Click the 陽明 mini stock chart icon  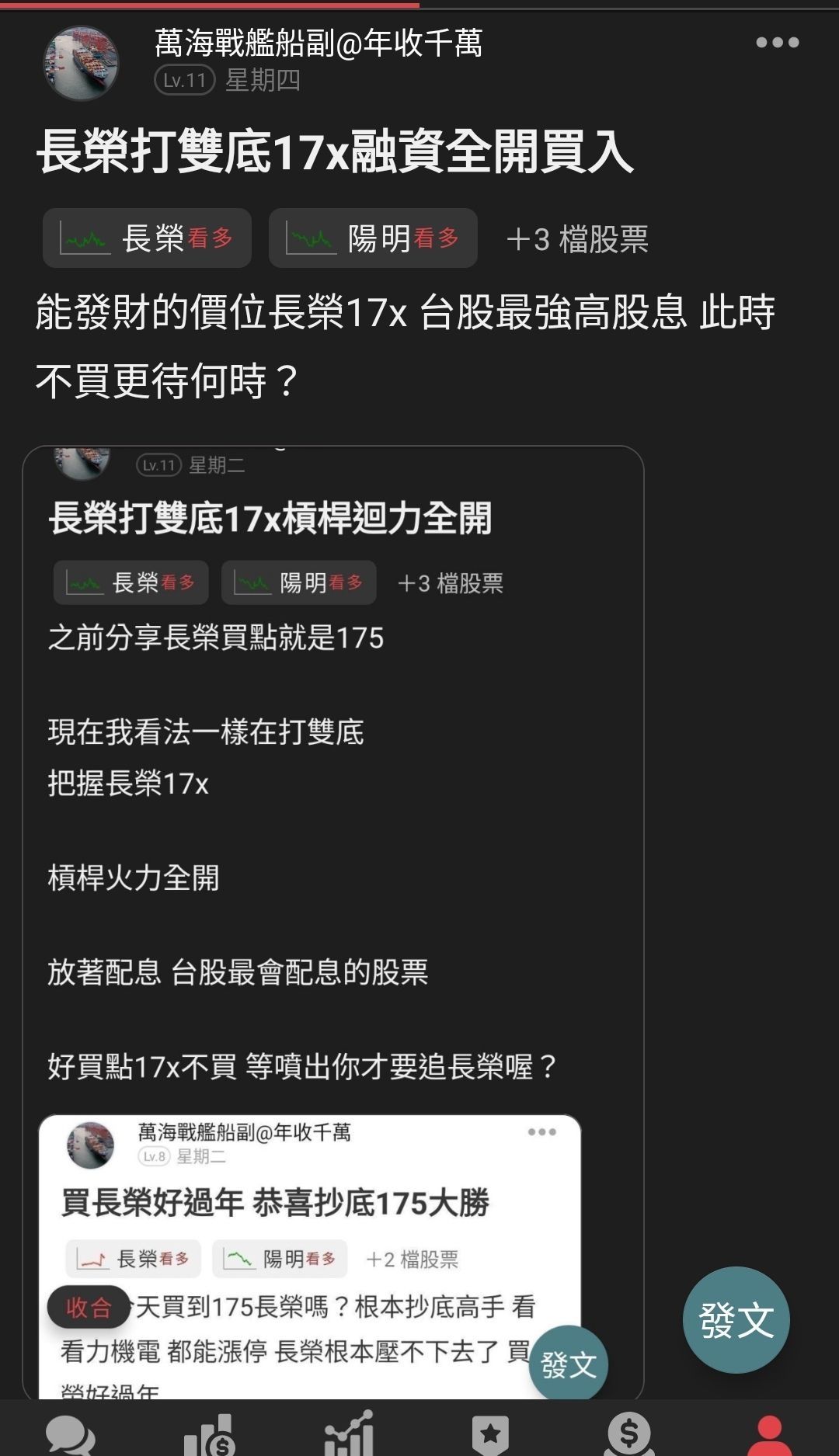click(312, 238)
